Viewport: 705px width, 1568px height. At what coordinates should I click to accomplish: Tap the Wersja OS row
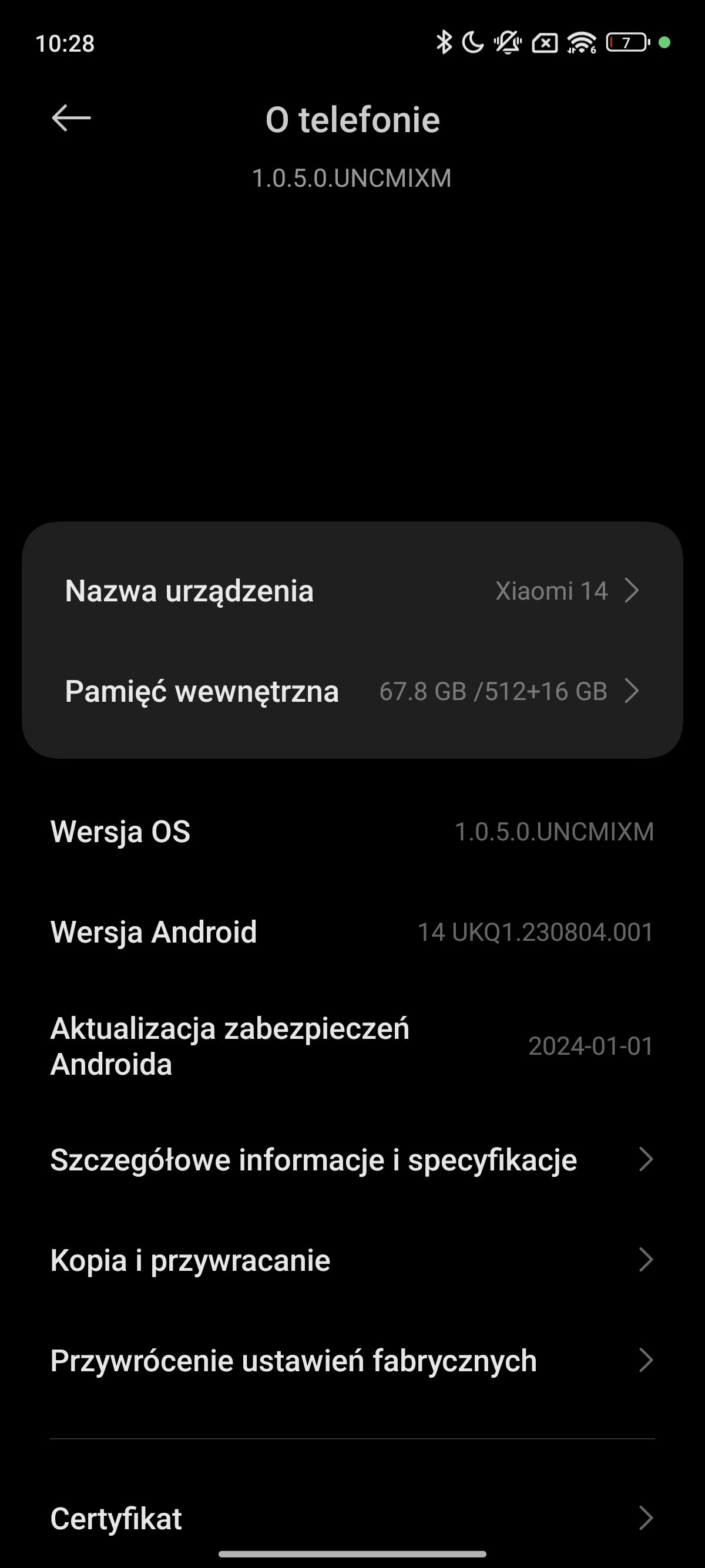click(352, 832)
